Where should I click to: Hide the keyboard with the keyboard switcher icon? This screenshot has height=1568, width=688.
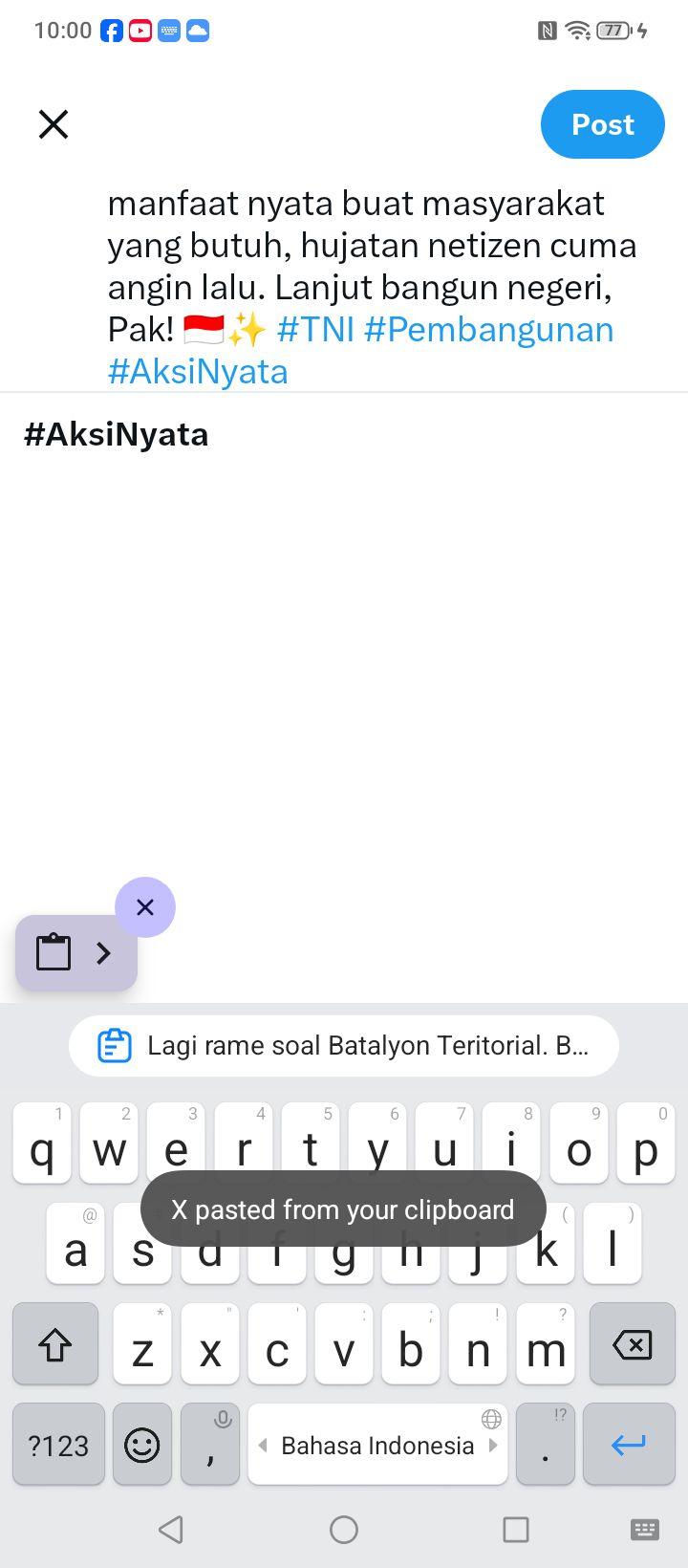coord(645,1530)
